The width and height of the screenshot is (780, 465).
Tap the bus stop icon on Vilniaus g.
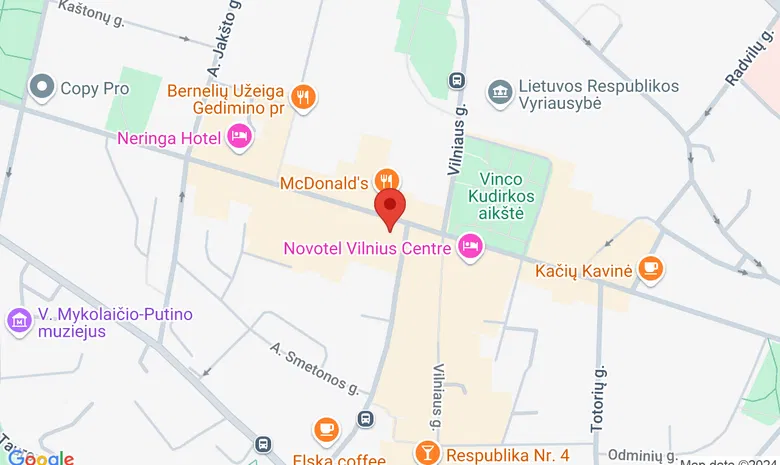tap(457, 81)
